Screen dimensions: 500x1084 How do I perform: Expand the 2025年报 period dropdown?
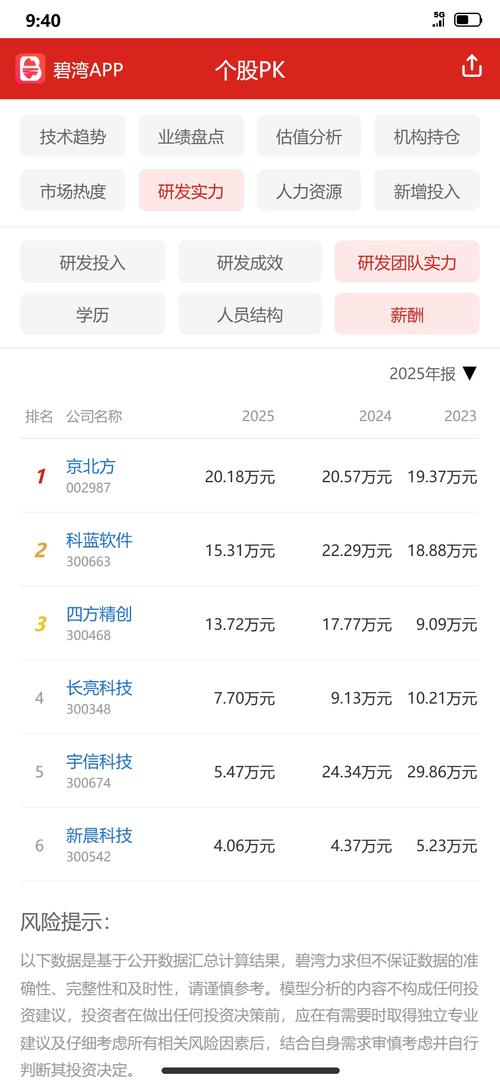[x=433, y=374]
